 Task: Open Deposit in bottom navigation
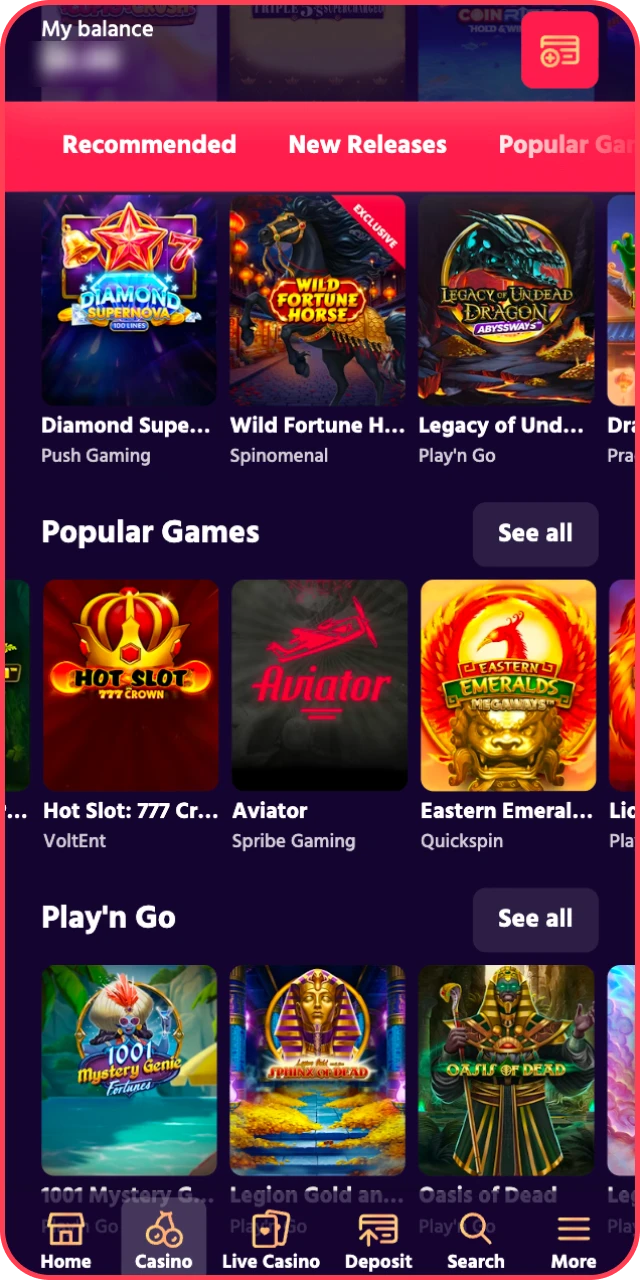pyautogui.click(x=378, y=1240)
